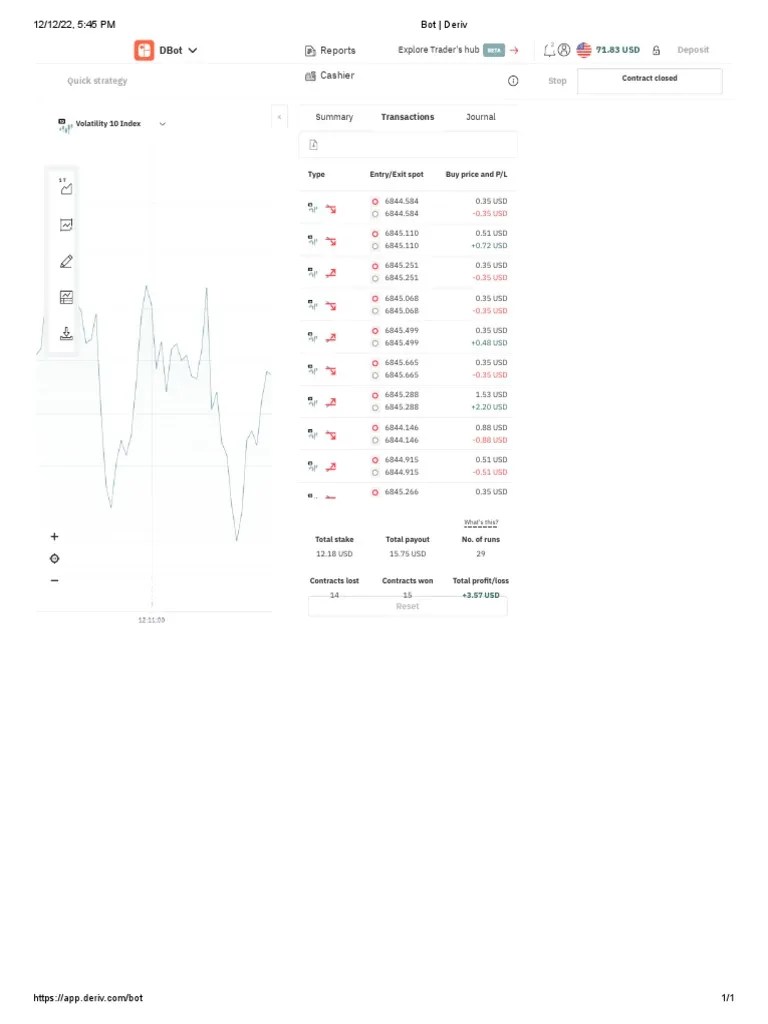Click the crosshair icon below the chart
This screenshot has height=1024, width=768.
54,558
